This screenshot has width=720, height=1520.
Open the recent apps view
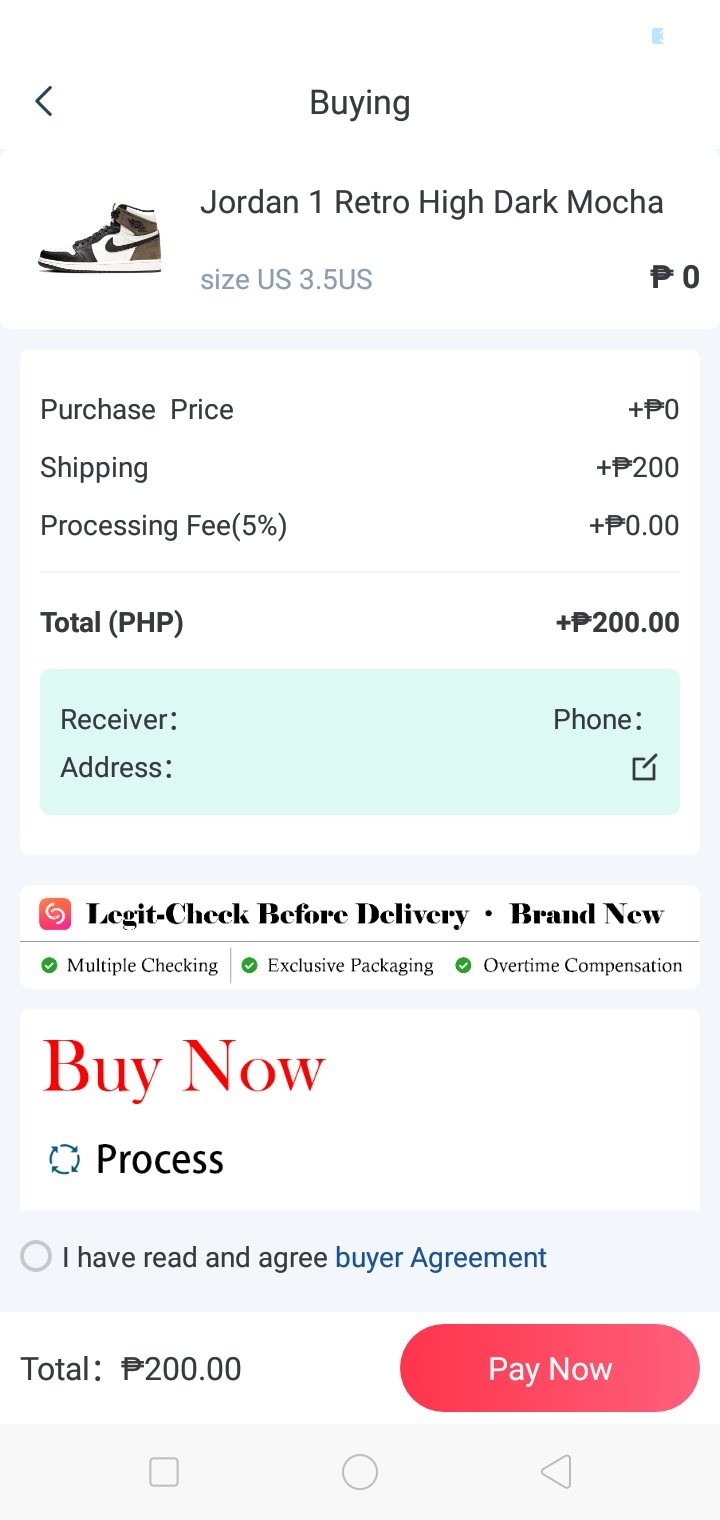point(163,1472)
